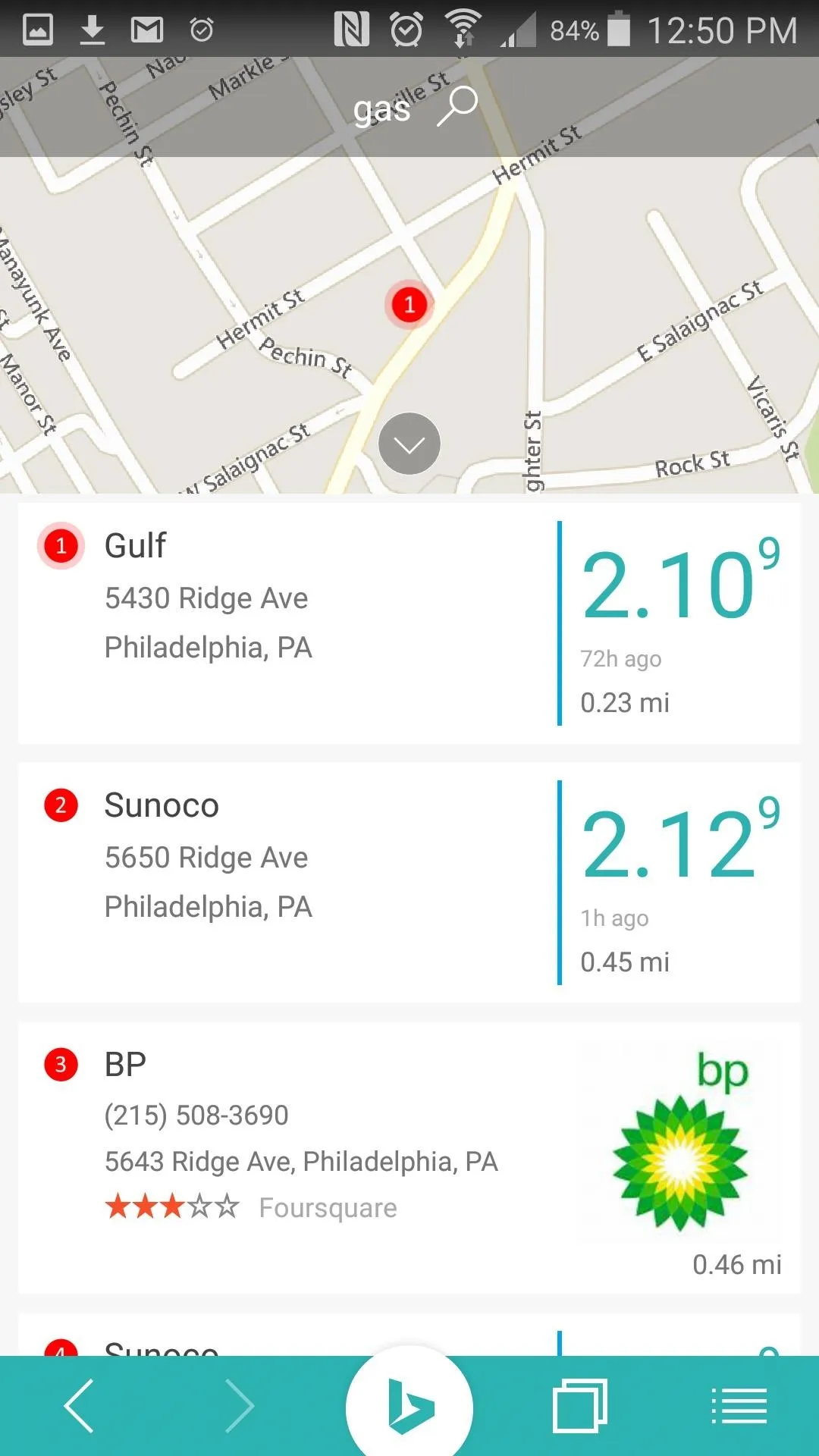
Task: Open the Gulf station at 5430 Ridge Ave
Action: pos(409,623)
